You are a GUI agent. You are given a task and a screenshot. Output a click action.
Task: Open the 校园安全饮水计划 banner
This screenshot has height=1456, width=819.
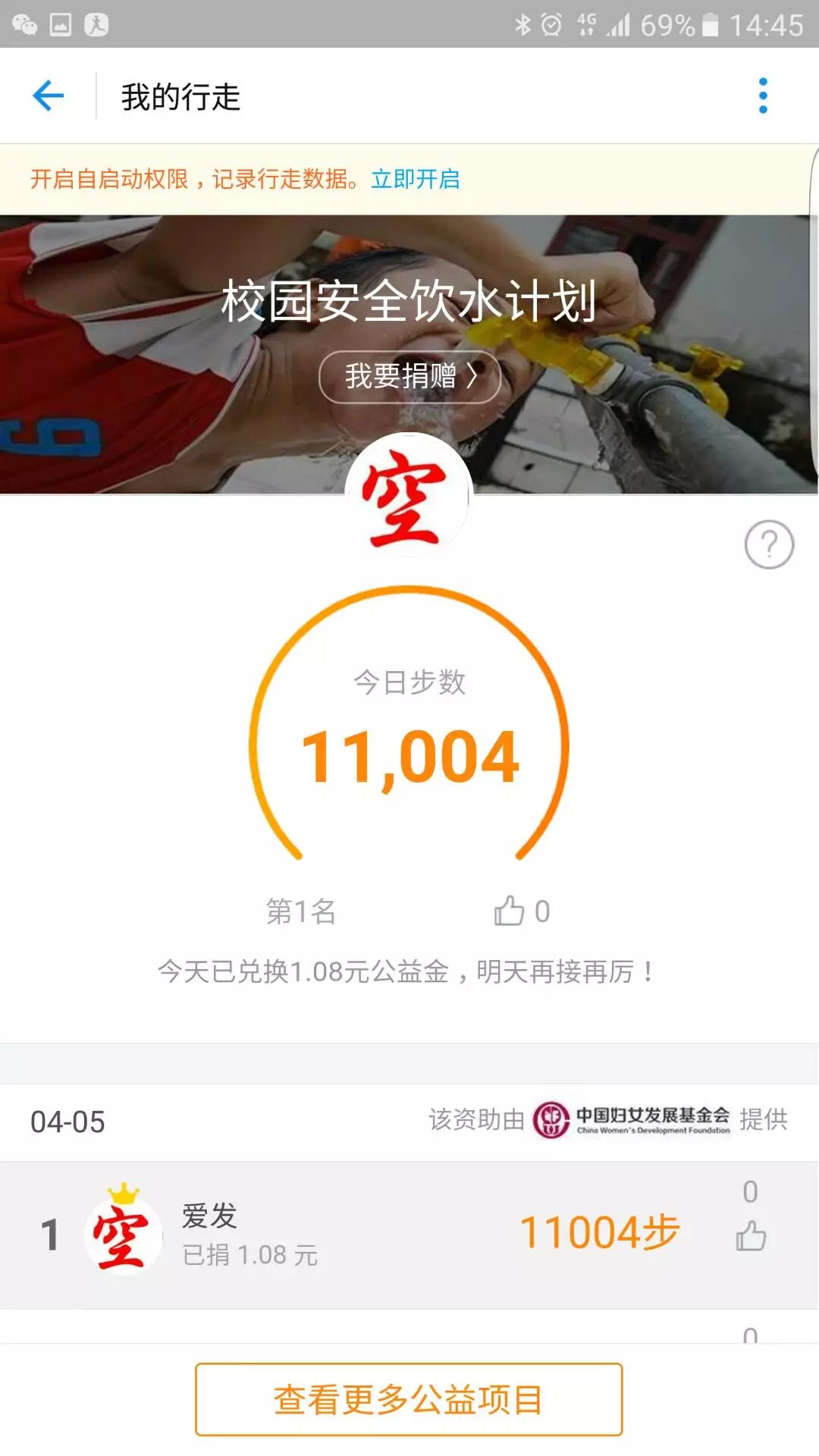409,301
